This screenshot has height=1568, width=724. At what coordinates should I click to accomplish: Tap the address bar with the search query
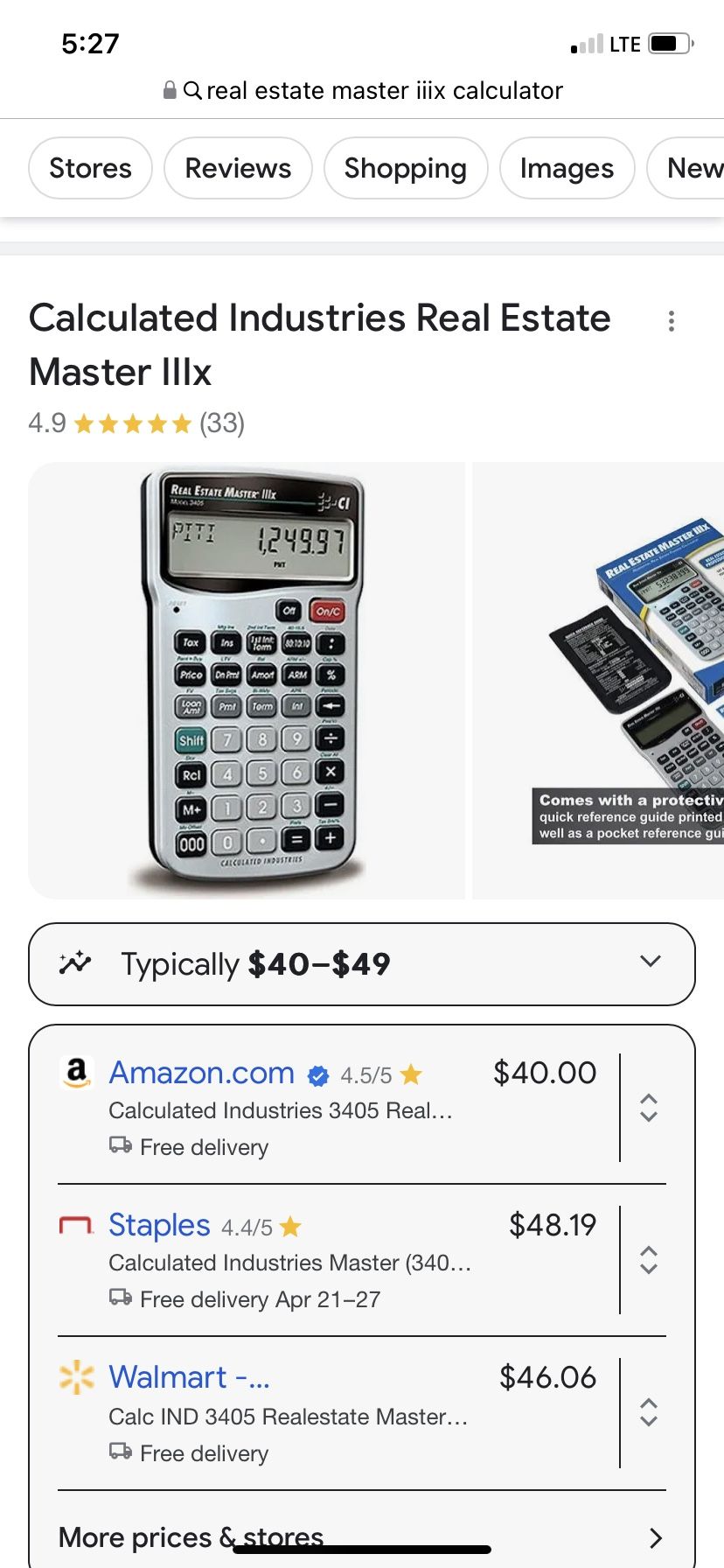362,90
